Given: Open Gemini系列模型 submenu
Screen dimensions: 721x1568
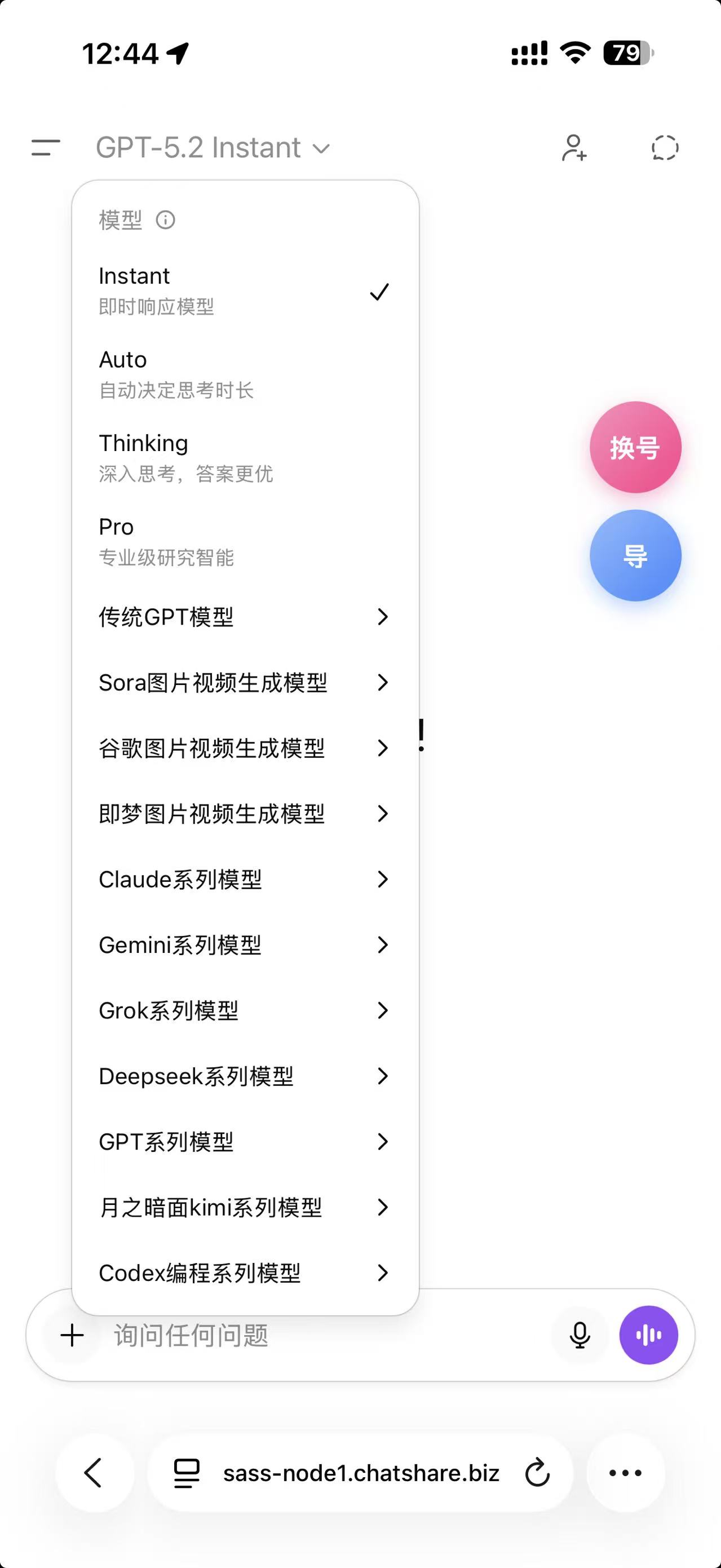Looking at the screenshot, I should 244,945.
